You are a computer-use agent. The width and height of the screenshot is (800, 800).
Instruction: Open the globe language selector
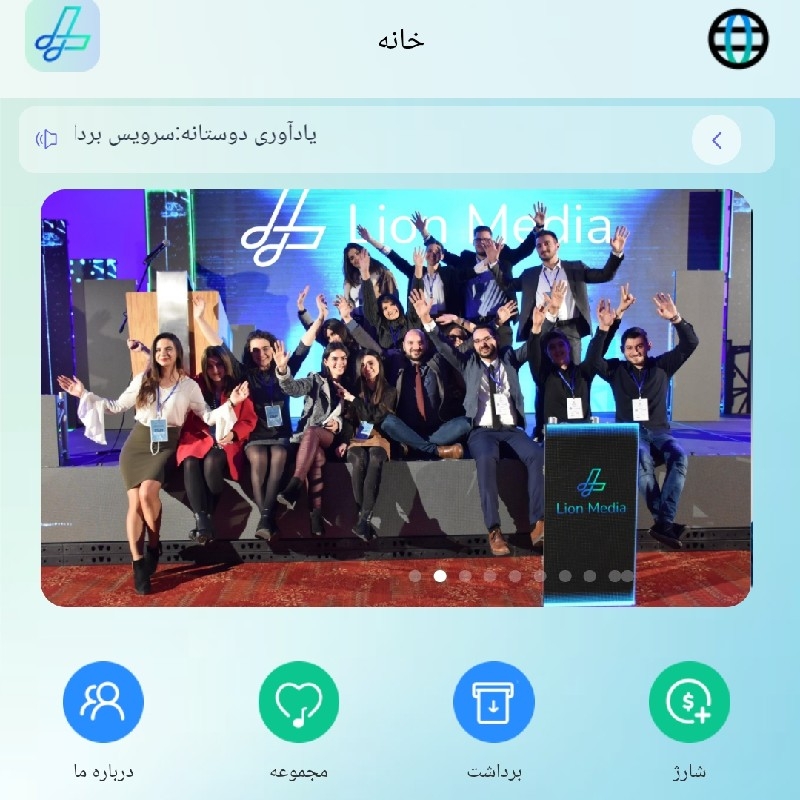[x=738, y=40]
